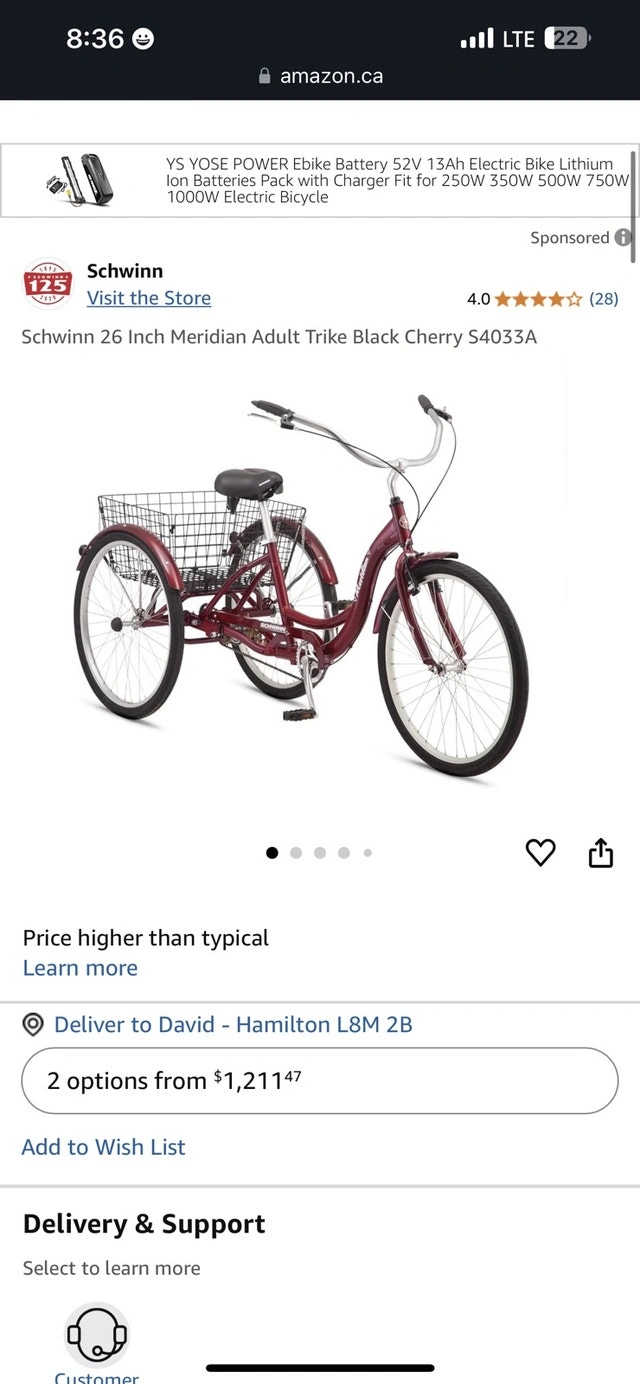Add to Wish List
The width and height of the screenshot is (640, 1384).
click(x=104, y=1147)
